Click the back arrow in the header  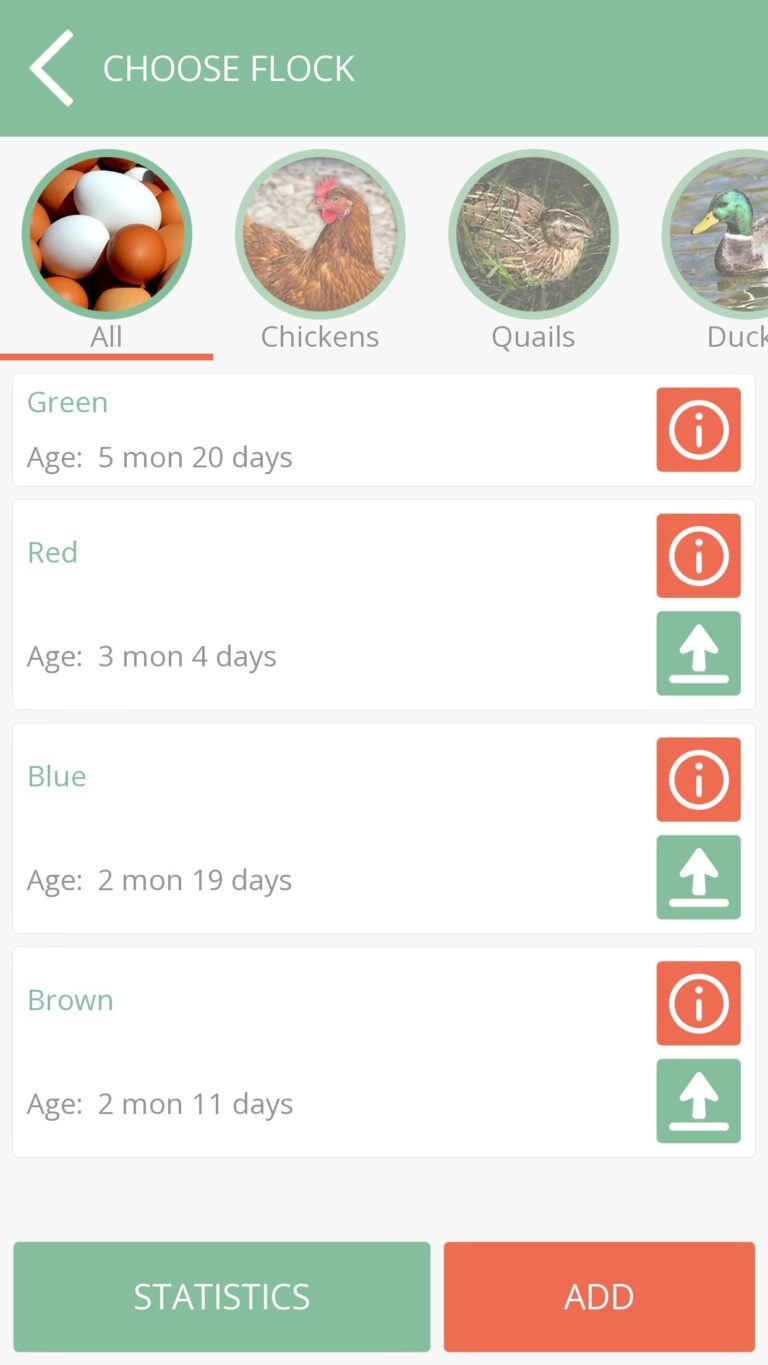(x=50, y=67)
